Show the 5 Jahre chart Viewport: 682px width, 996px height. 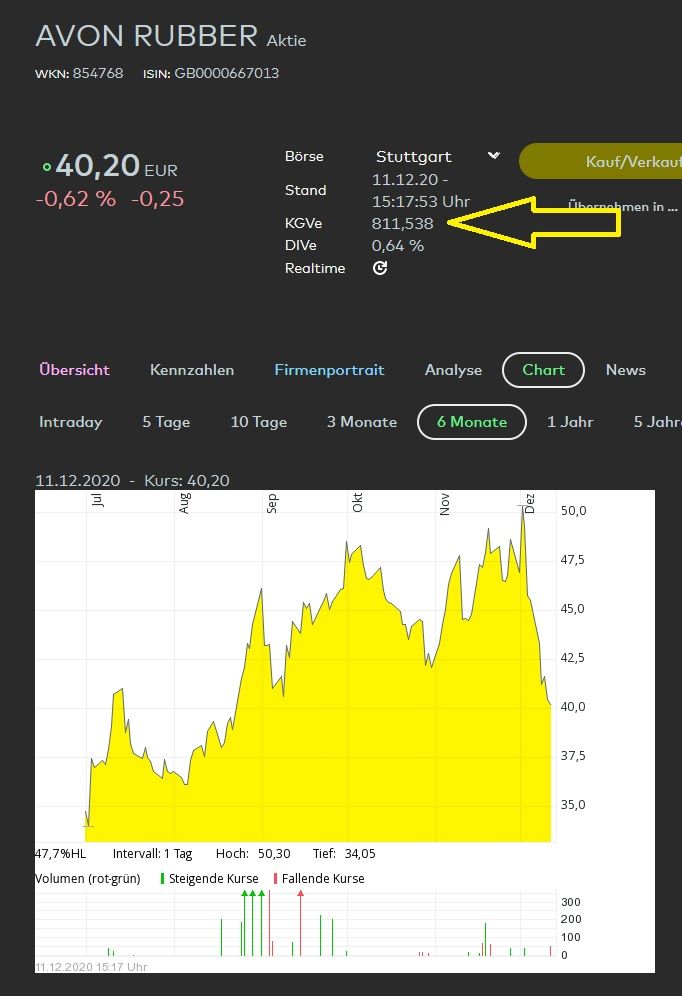(x=656, y=422)
